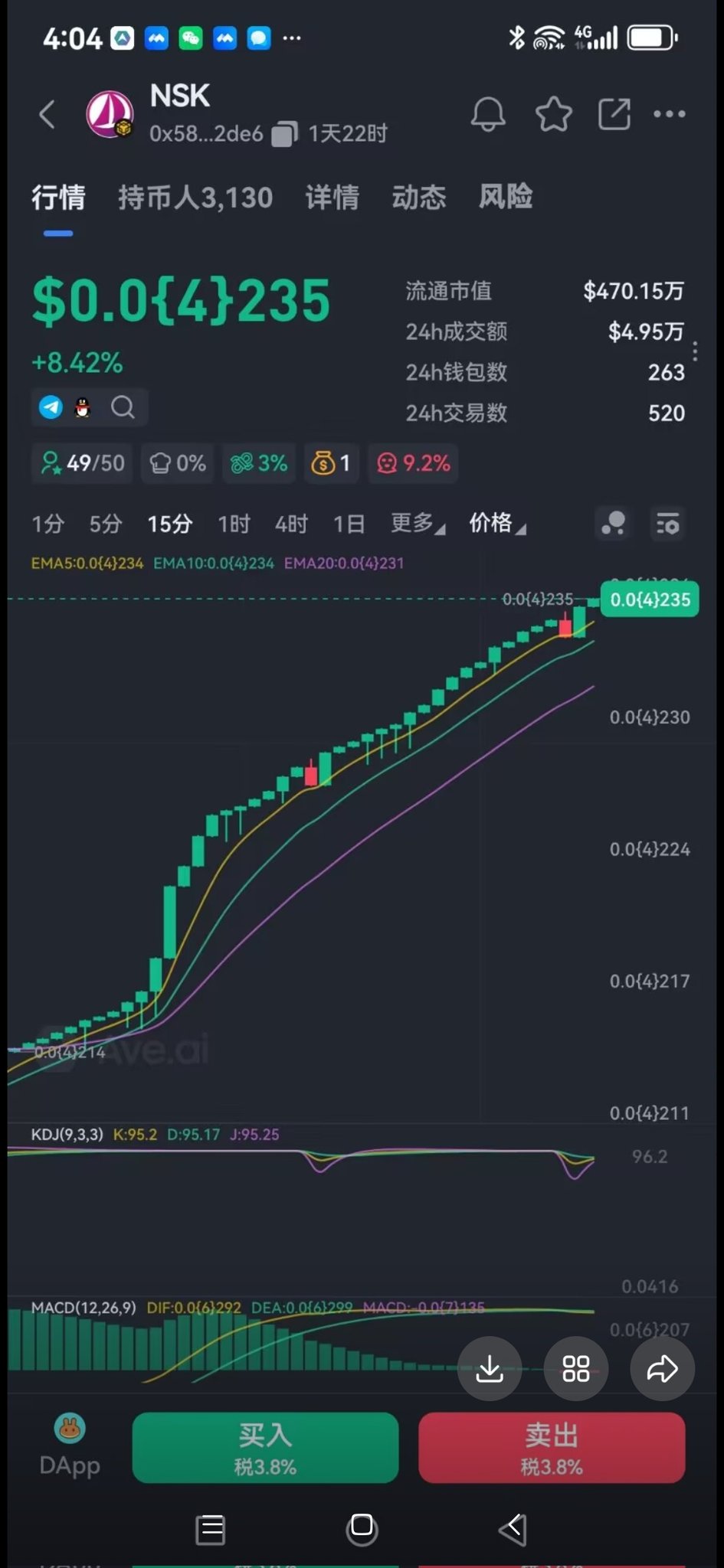Open the Telegram link icon
Viewport: 724px width, 1568px height.
51,407
